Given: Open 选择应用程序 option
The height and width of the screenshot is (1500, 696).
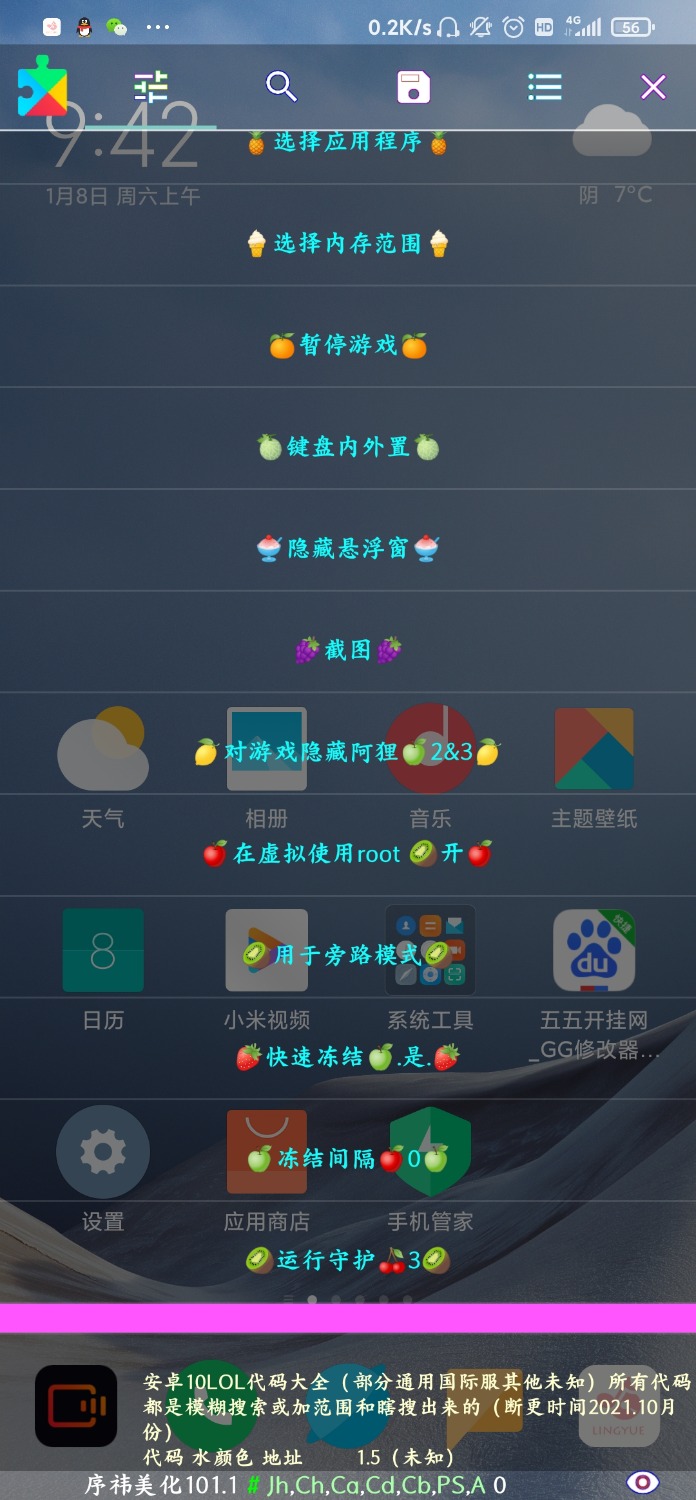Looking at the screenshot, I should 348,142.
